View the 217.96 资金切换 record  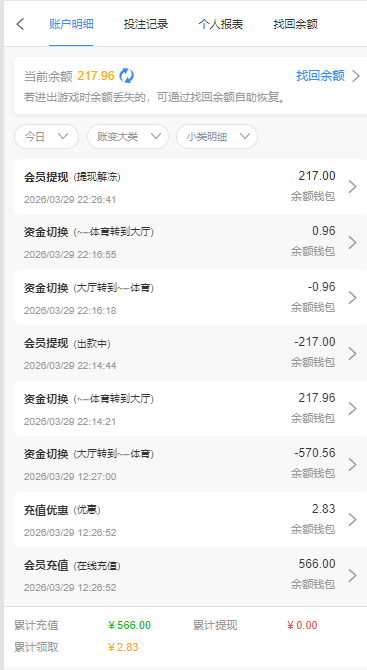tap(190, 408)
